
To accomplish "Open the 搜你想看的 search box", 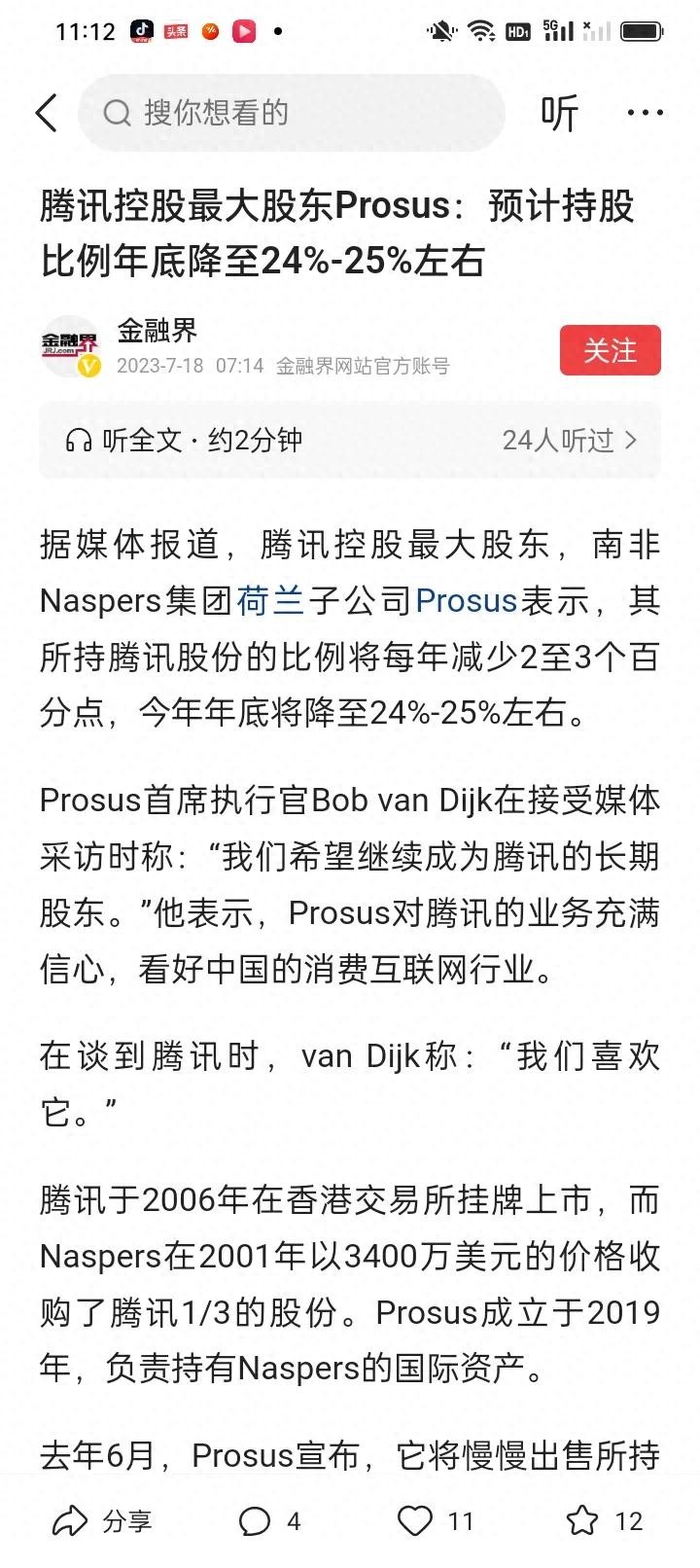I will point(292,113).
